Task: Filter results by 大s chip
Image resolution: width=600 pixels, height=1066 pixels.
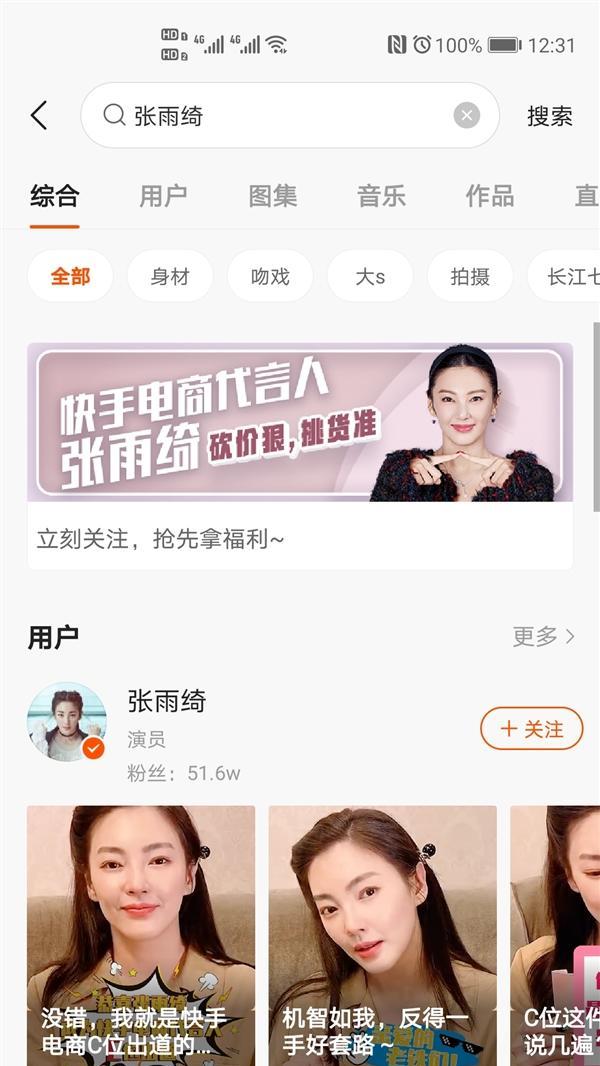Action: [370, 277]
